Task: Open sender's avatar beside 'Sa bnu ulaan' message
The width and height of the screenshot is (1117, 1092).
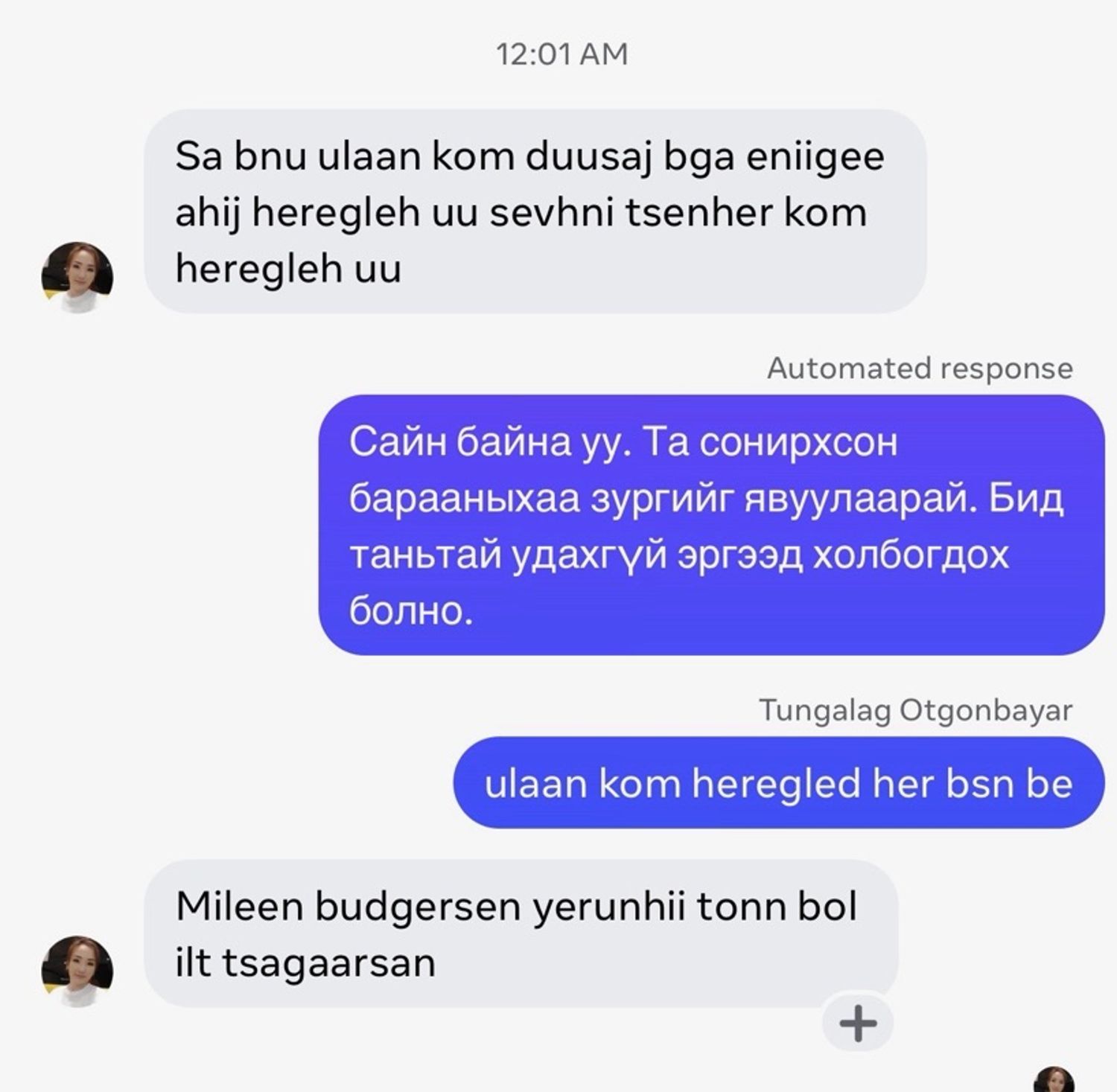Action: tap(77, 277)
